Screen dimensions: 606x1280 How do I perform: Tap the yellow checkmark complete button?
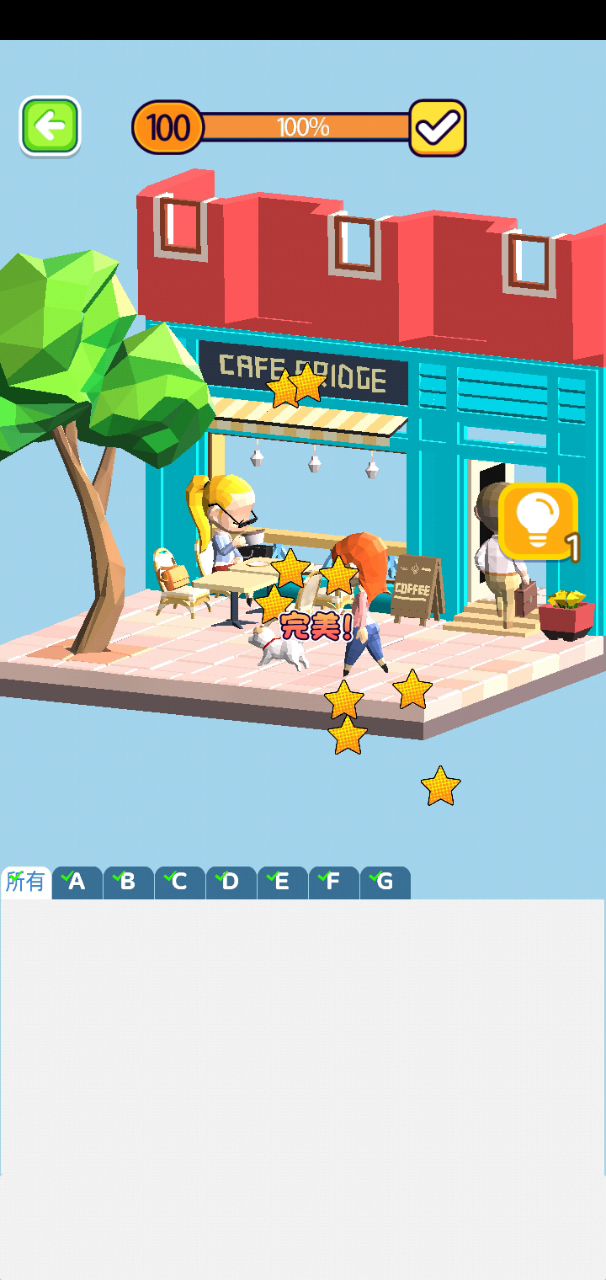[x=437, y=128]
